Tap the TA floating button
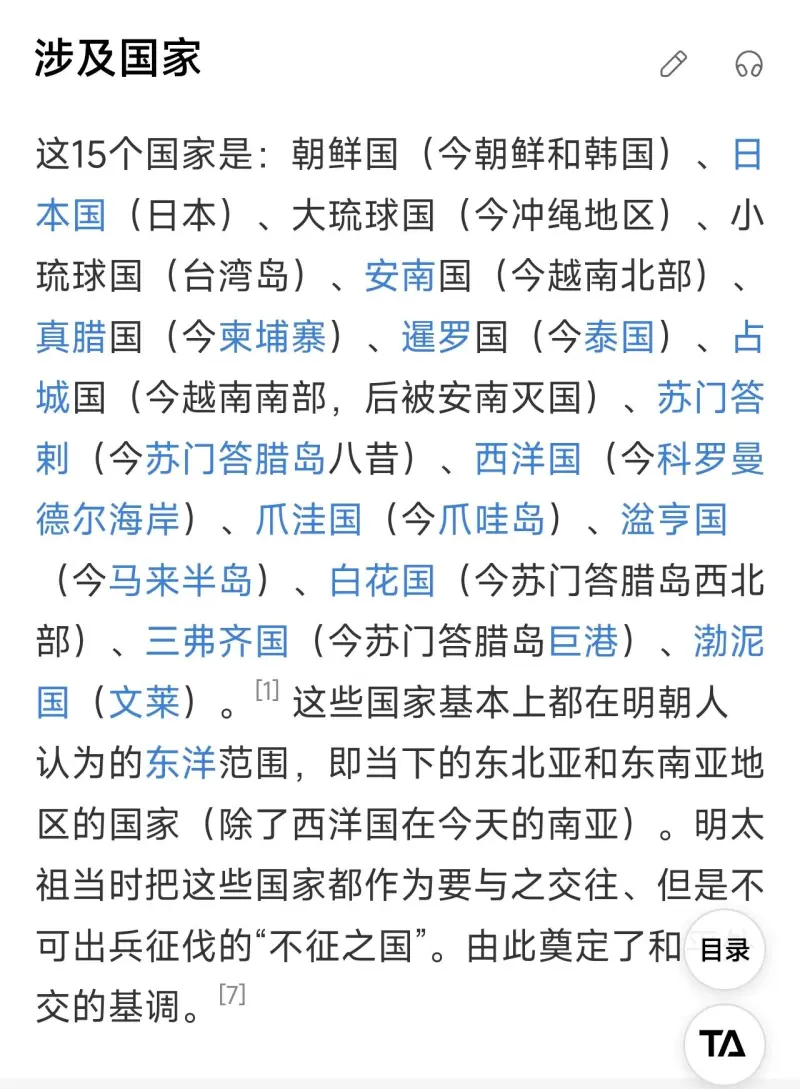The image size is (800, 1089). point(724,1045)
